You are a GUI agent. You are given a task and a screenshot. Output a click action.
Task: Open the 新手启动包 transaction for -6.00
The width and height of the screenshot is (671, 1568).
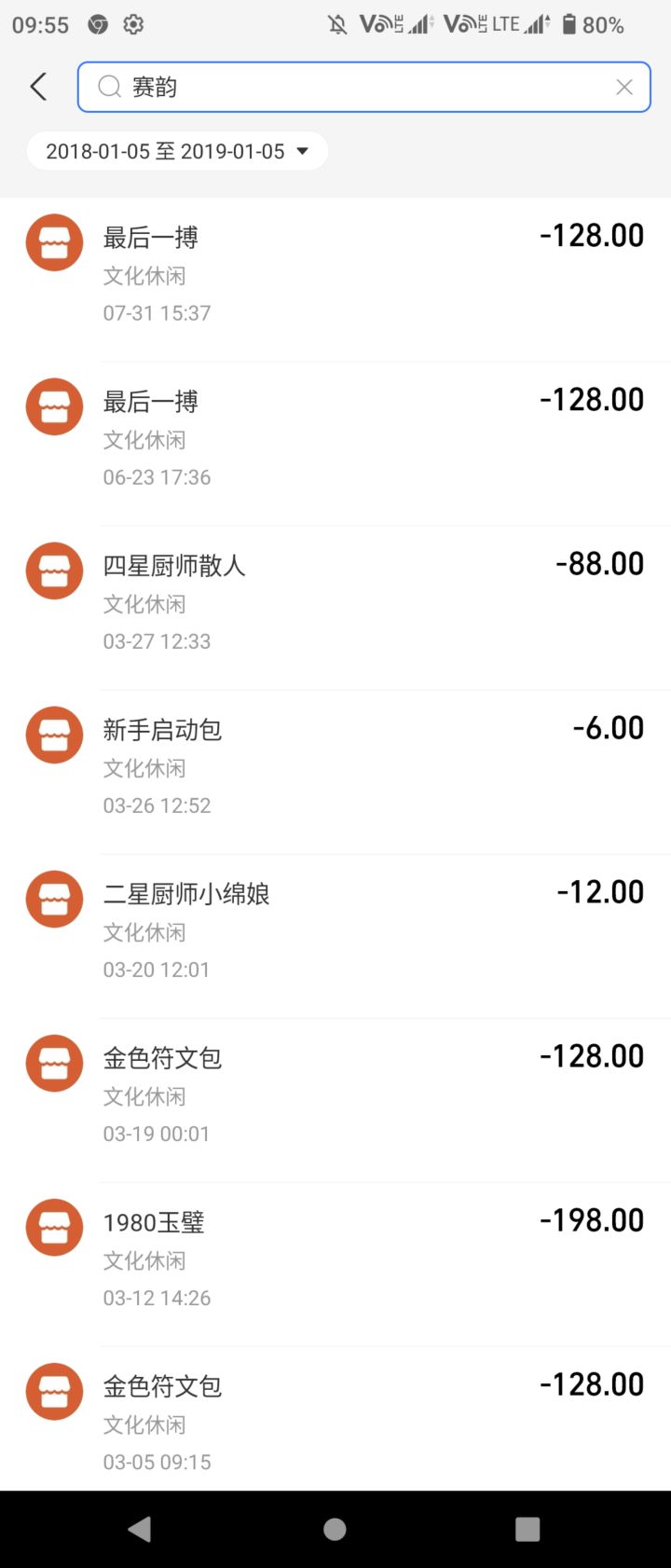(335, 767)
